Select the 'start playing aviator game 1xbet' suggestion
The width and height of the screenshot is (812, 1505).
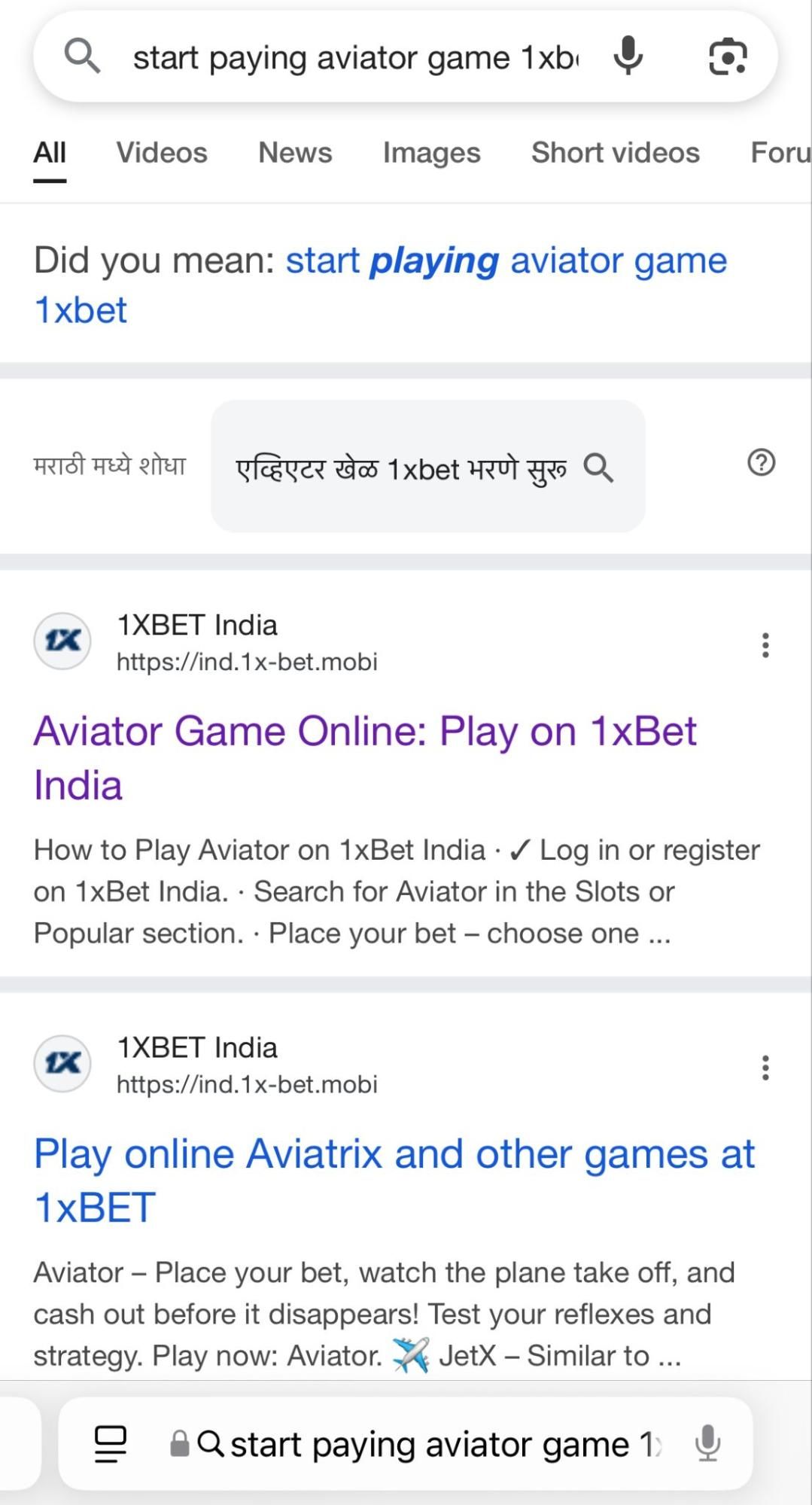tap(380, 285)
